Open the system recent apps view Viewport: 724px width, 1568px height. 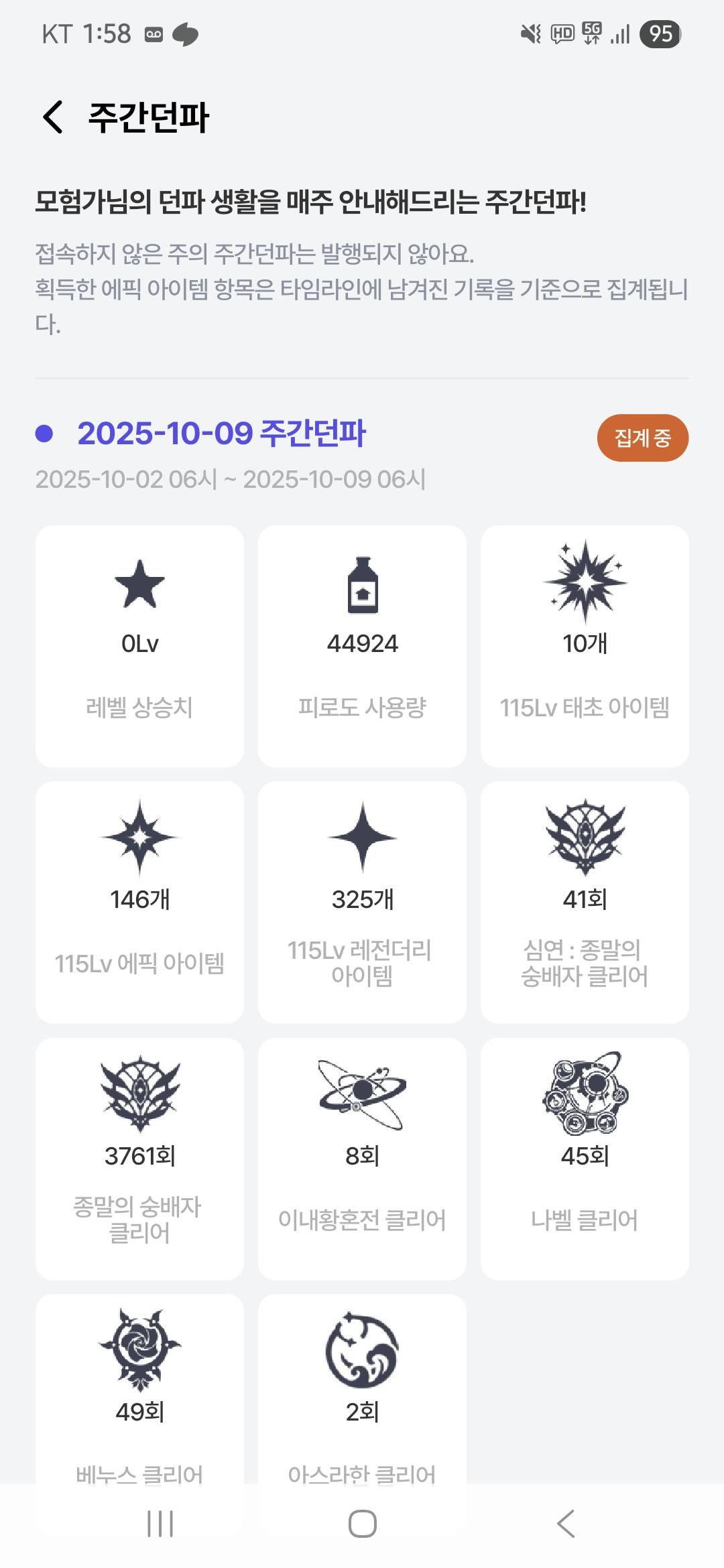tap(160, 1524)
